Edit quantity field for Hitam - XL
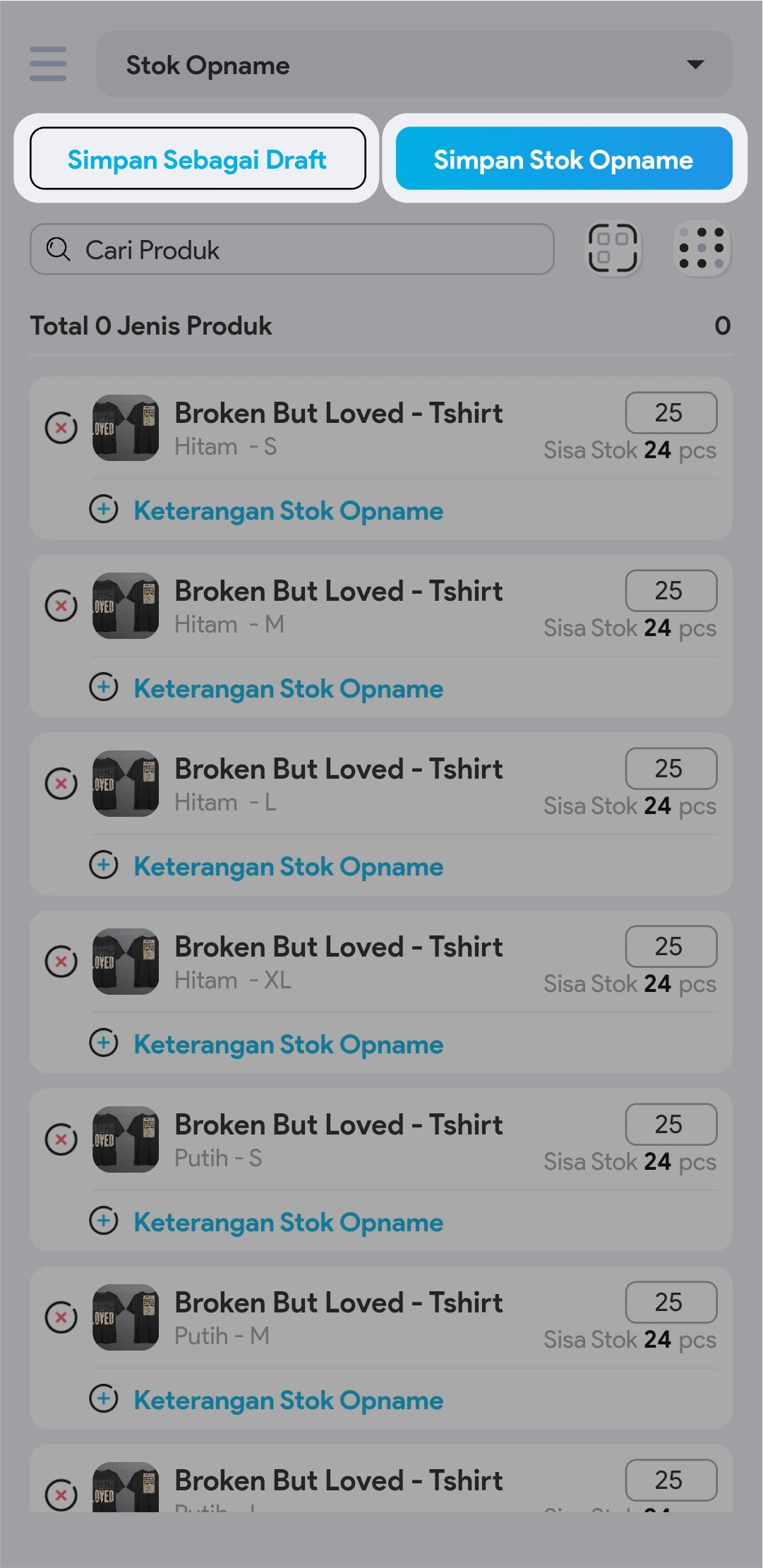This screenshot has height=1568, width=763. tap(671, 947)
